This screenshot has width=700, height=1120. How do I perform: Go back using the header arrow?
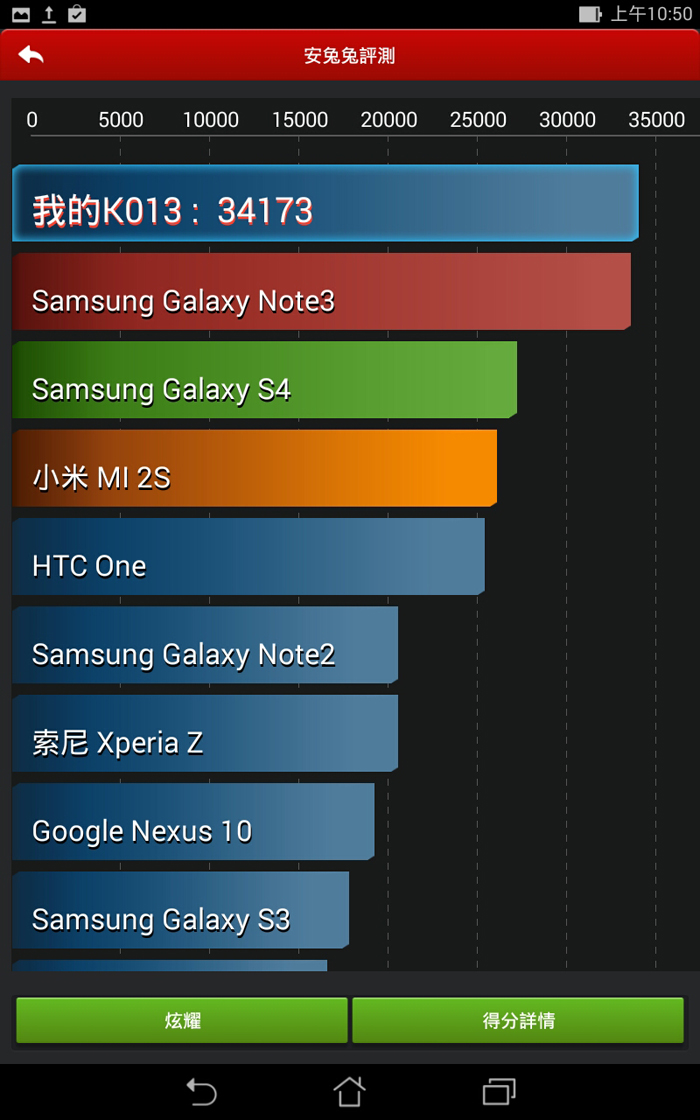31,55
